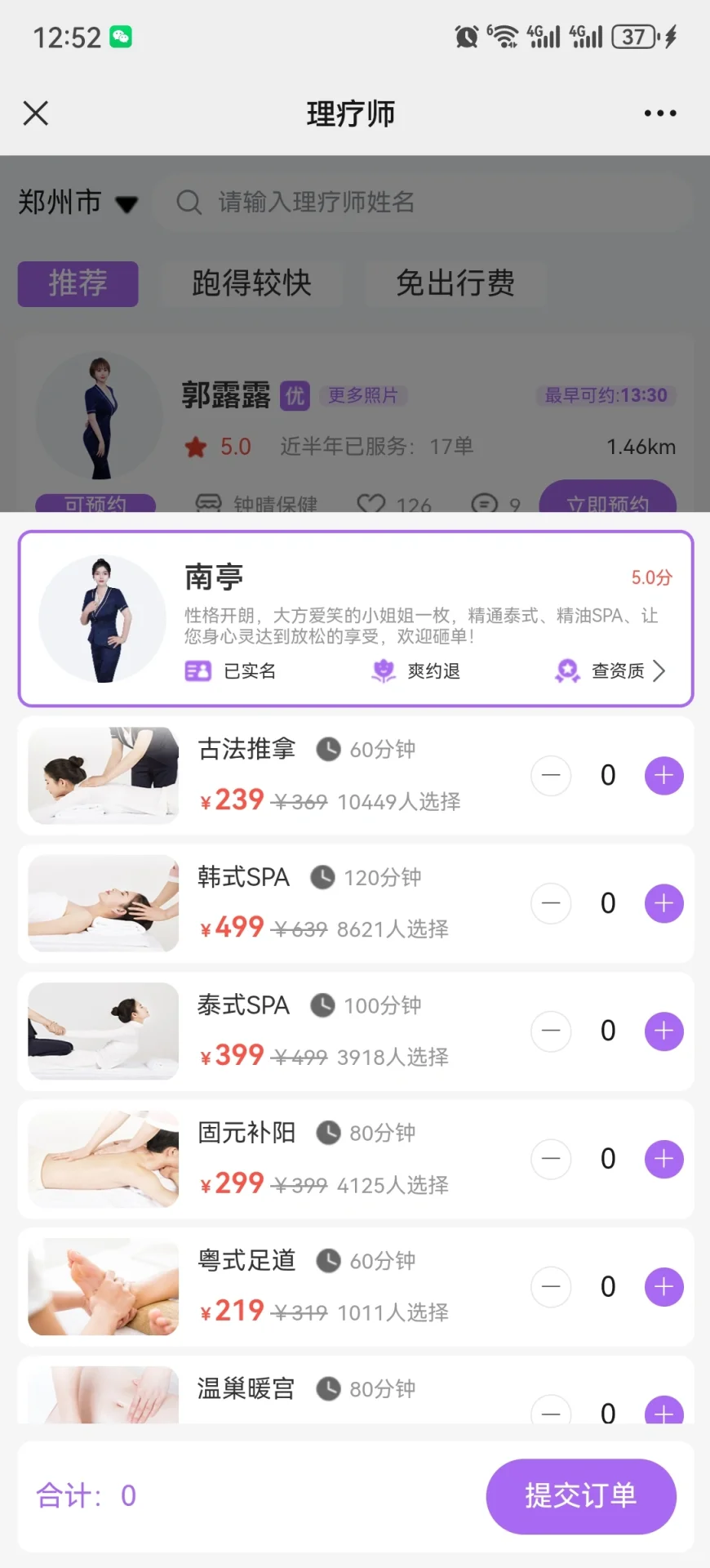Increase 固元补阳 quantity by one

tap(663, 1159)
